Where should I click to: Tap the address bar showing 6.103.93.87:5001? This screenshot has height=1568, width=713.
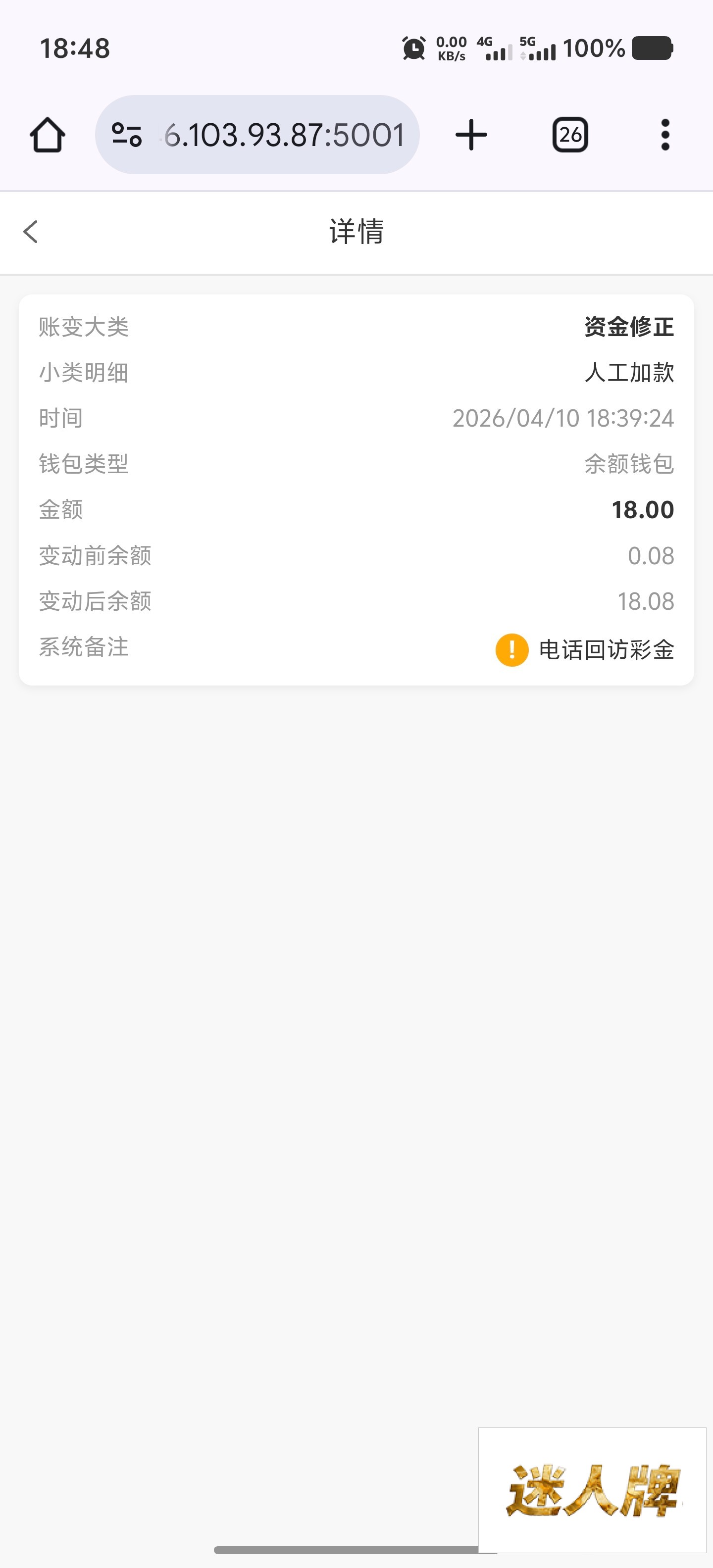click(284, 135)
